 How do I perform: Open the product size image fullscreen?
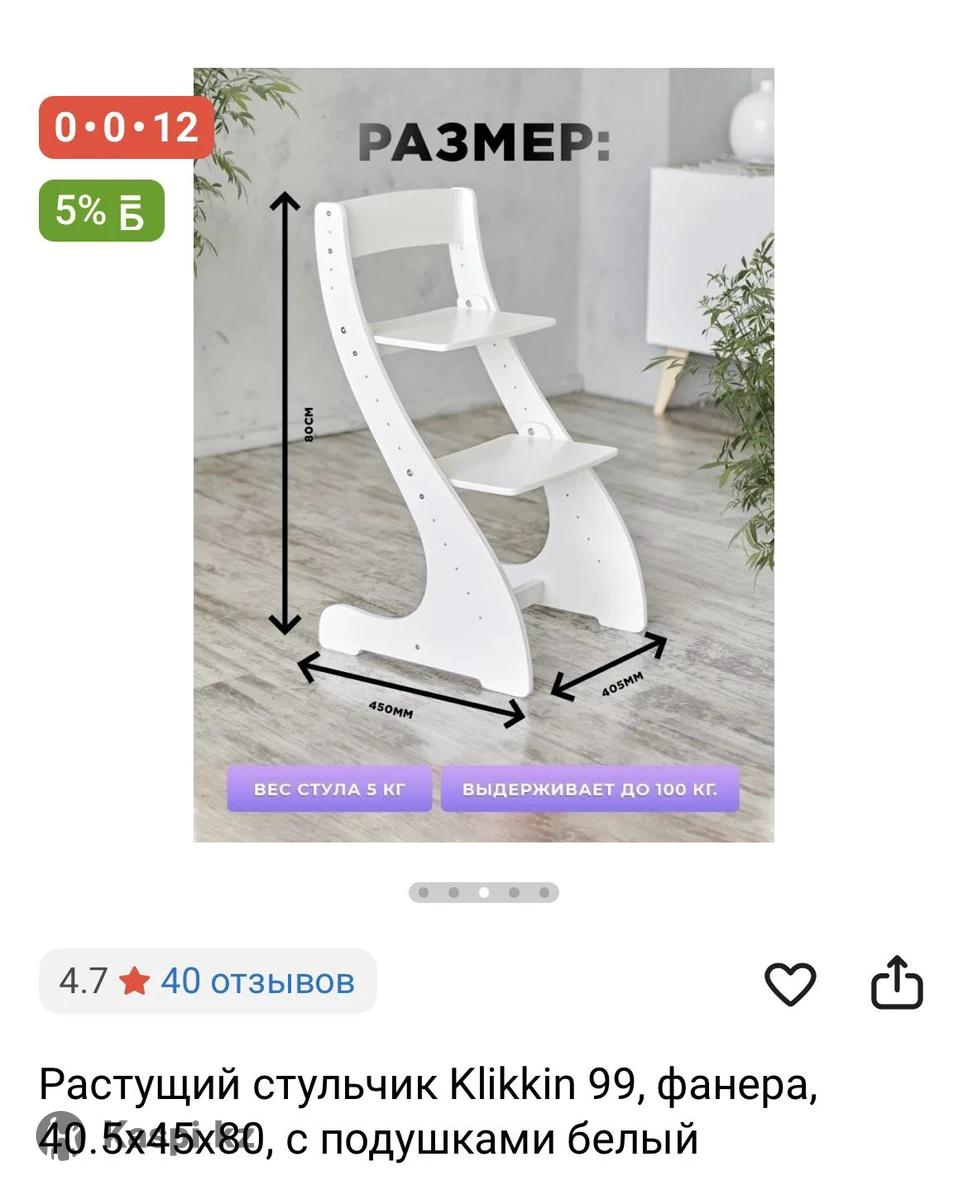(x=483, y=455)
